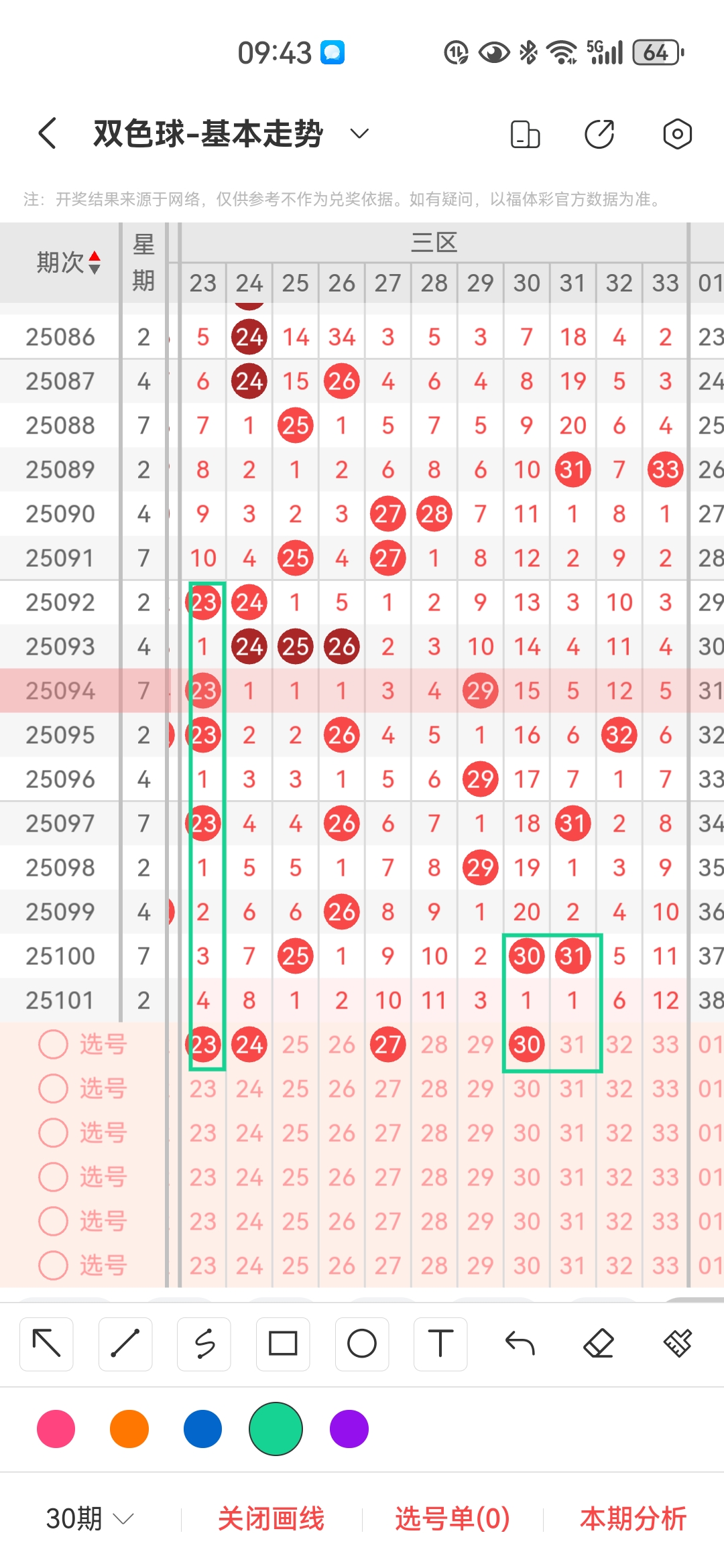Expand the 双色球-基本走势 chart type dropdown
This screenshot has width=724, height=1568.
click(x=359, y=133)
